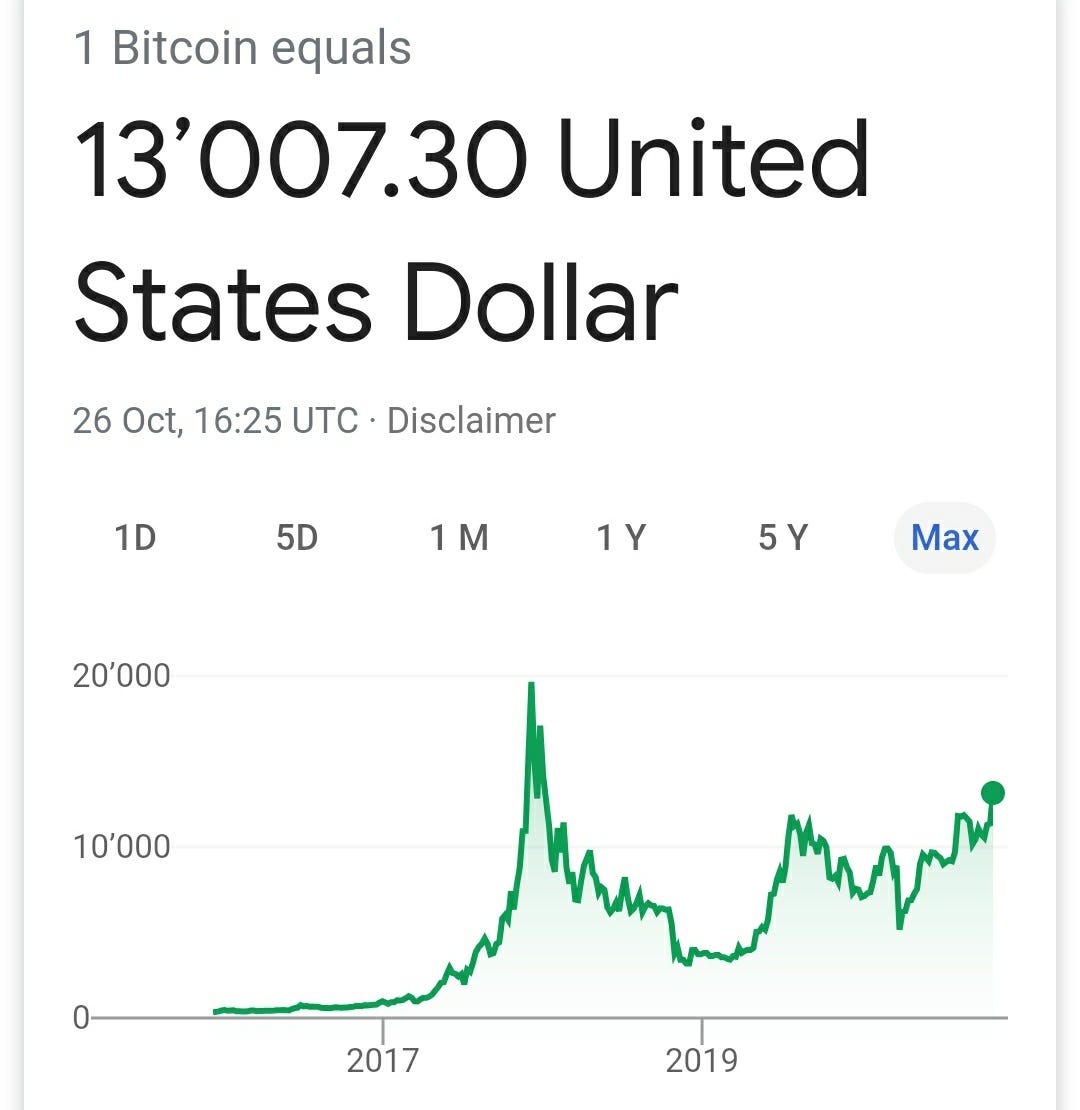Click the 0 value on the y-axis
The height and width of the screenshot is (1110, 1080).
(83, 1018)
